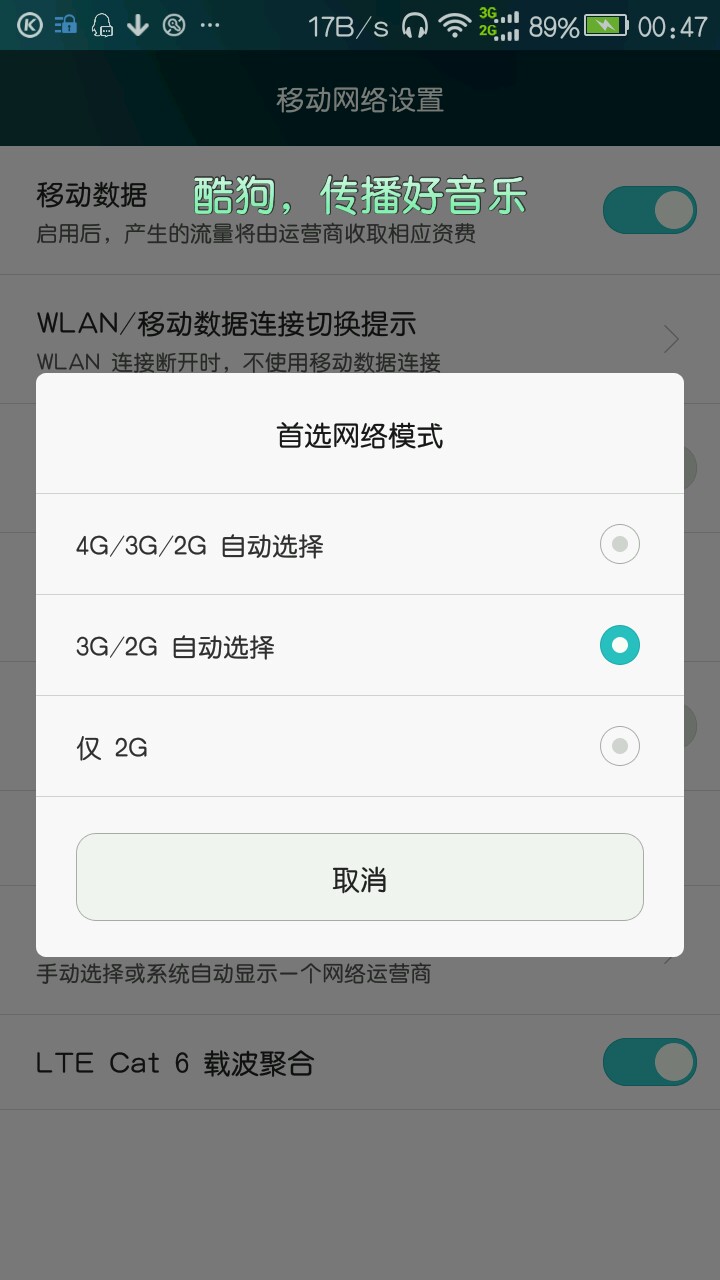Dismiss dialog with 取消 button
This screenshot has width=720, height=1280.
click(359, 877)
